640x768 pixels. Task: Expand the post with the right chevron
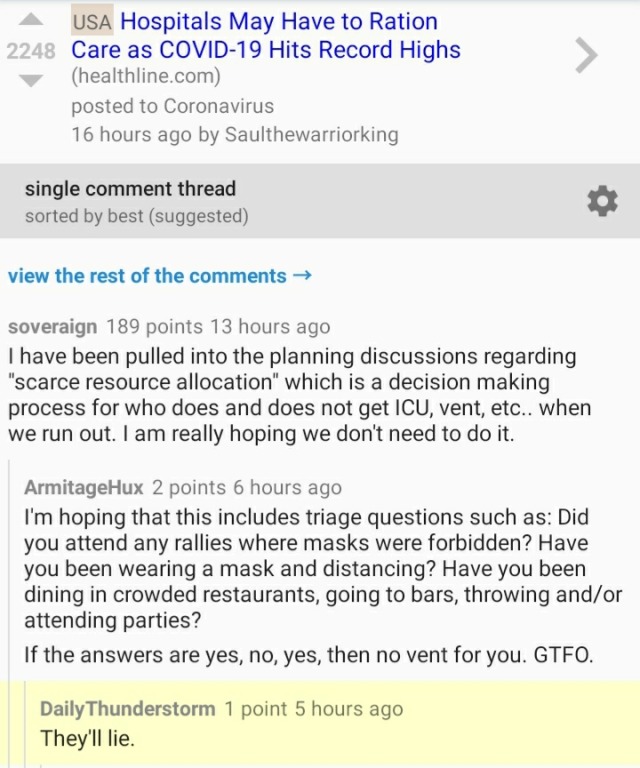588,56
